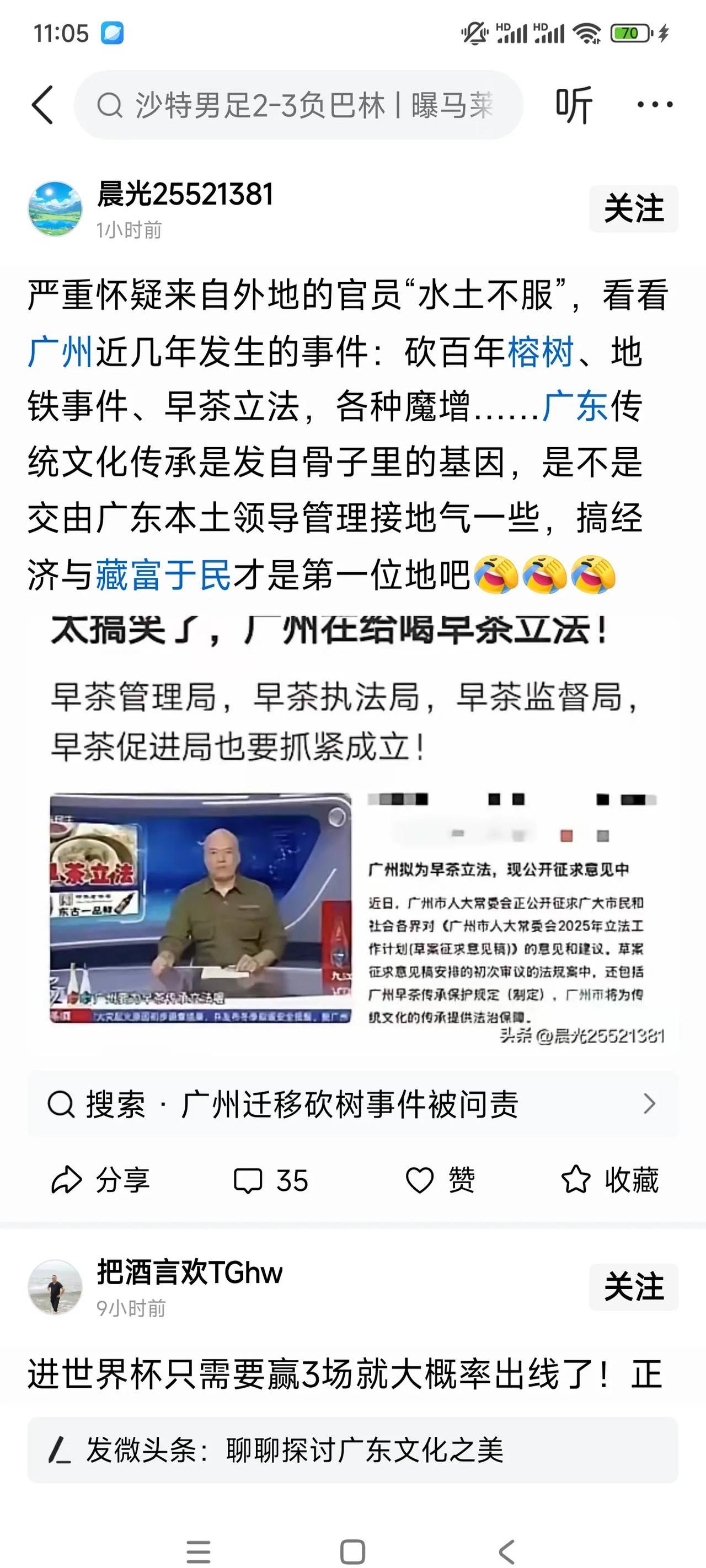This screenshot has width=706, height=1568.
Task: Open the search bar dropdown with trending topic
Action: tap(298, 105)
